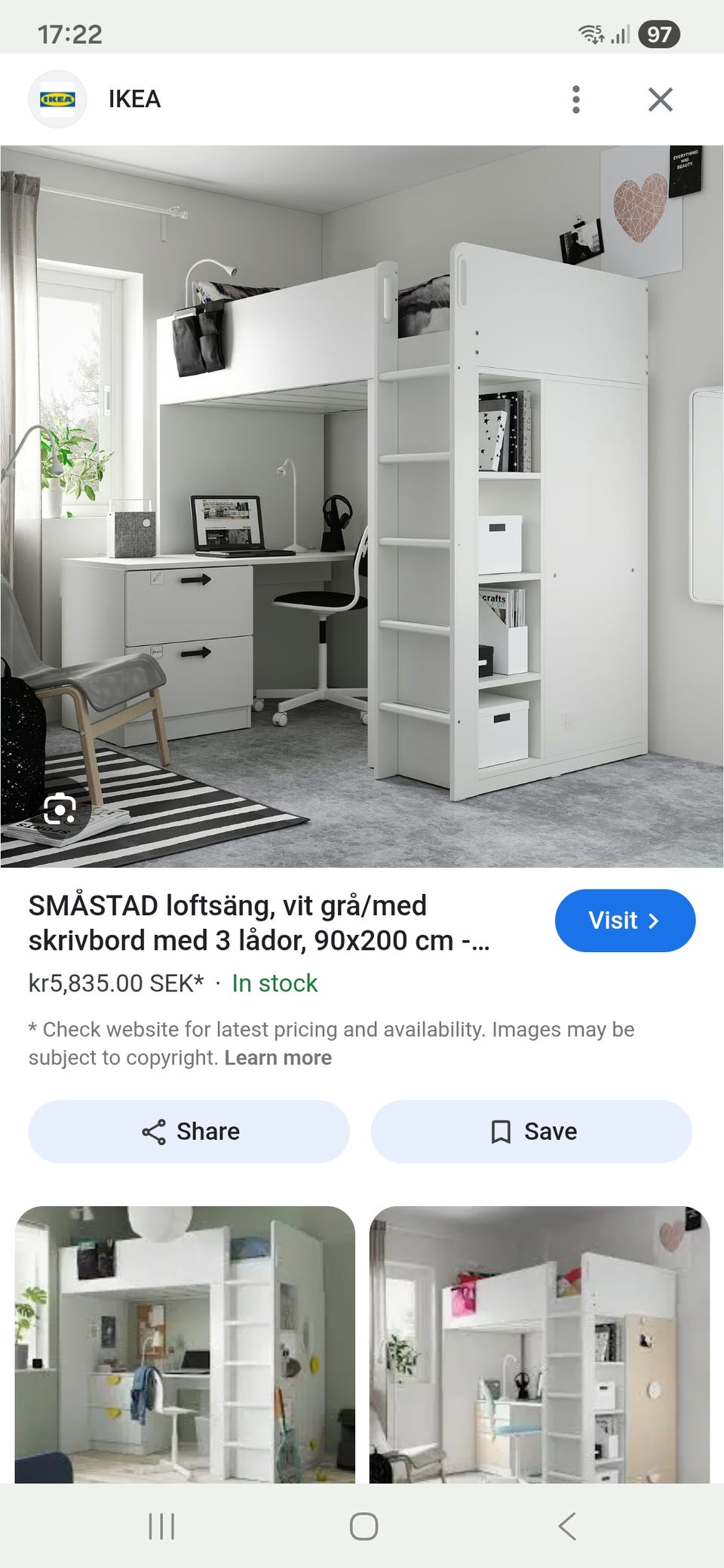Open the three-dot overflow menu
This screenshot has width=724, height=1568.
[x=577, y=98]
